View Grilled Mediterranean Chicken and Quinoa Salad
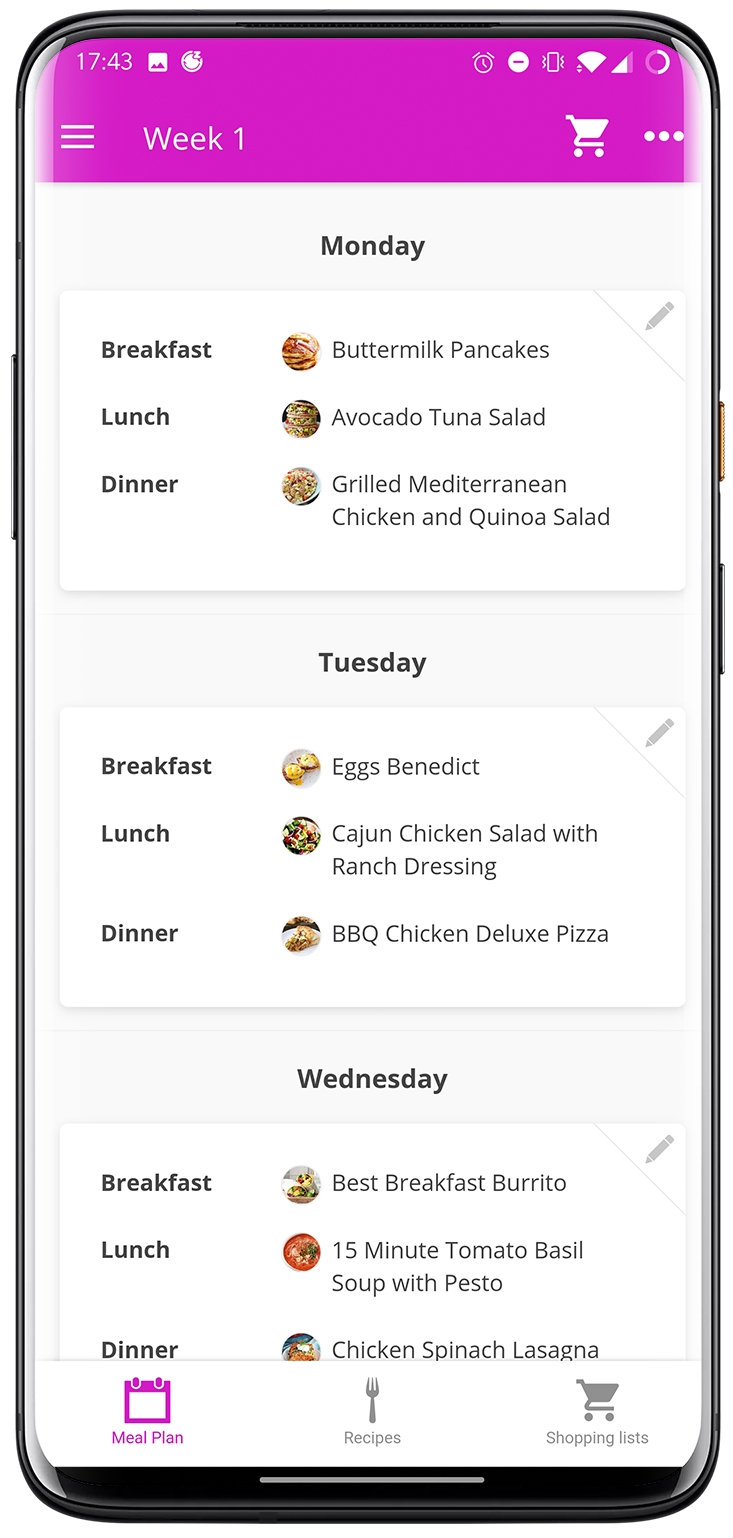Screen dimensions: 733x1538 470,500
